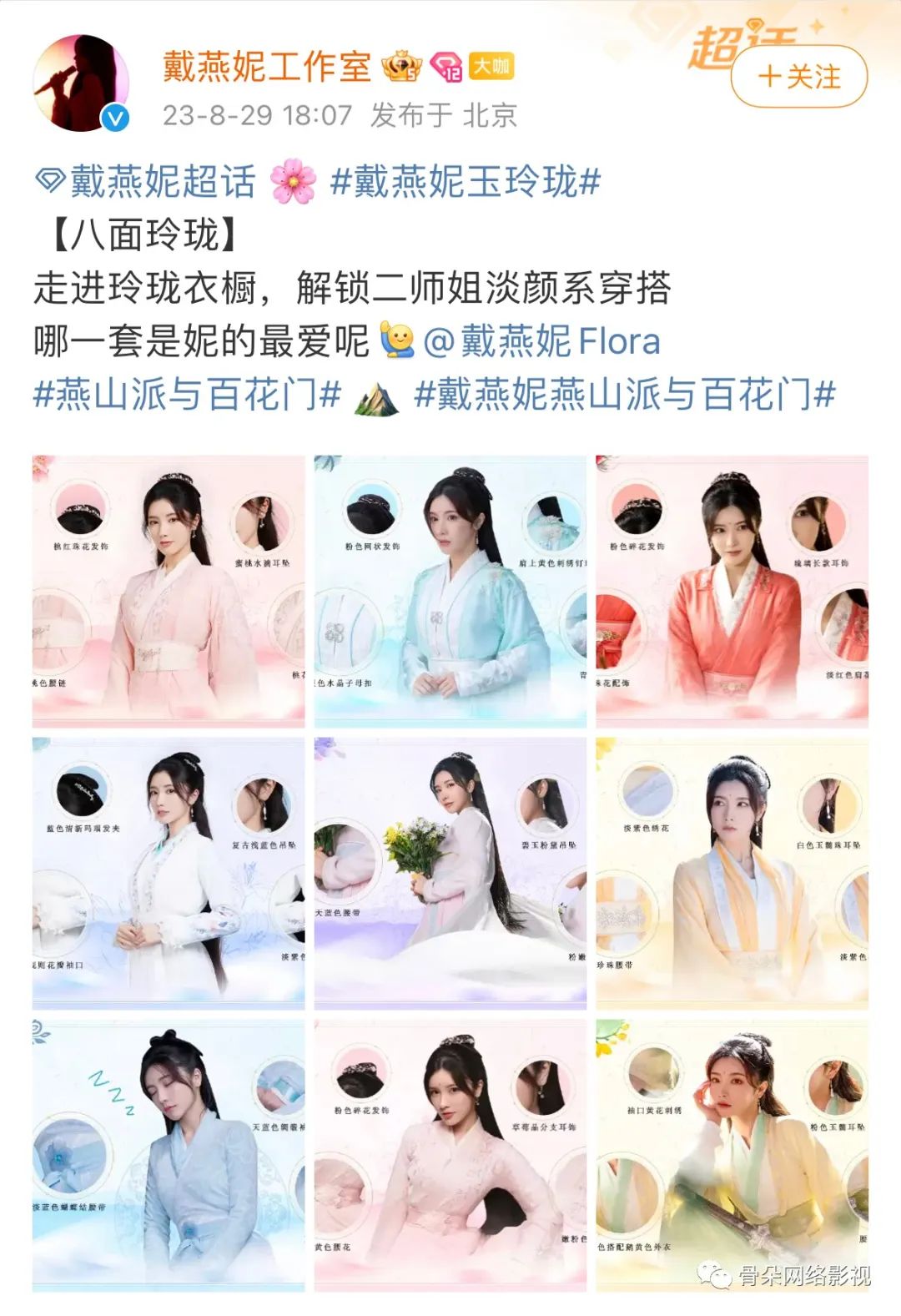The image size is (901, 1316).
Task: Open the 戴燕妮工作室 account name
Action: pos(267,66)
